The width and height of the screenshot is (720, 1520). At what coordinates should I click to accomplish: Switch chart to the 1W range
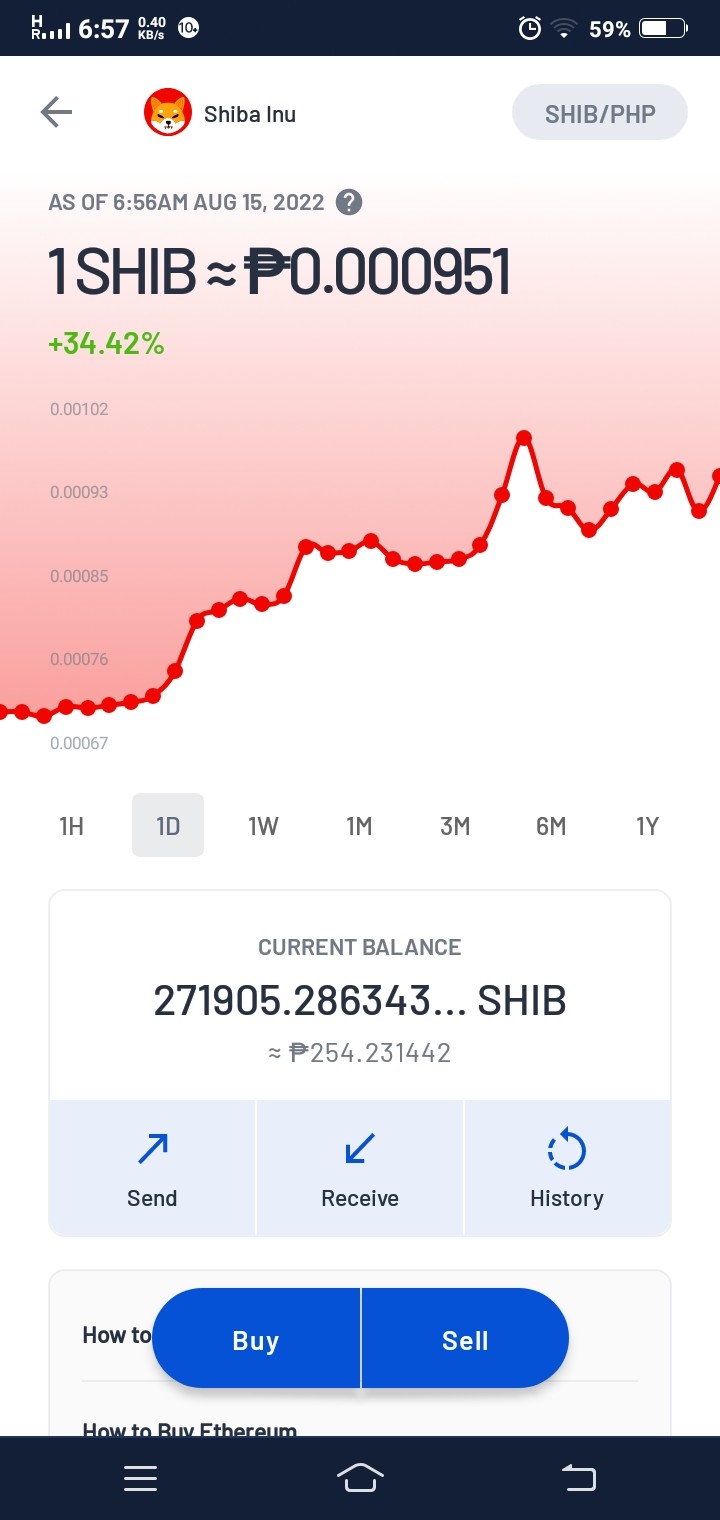click(x=263, y=826)
